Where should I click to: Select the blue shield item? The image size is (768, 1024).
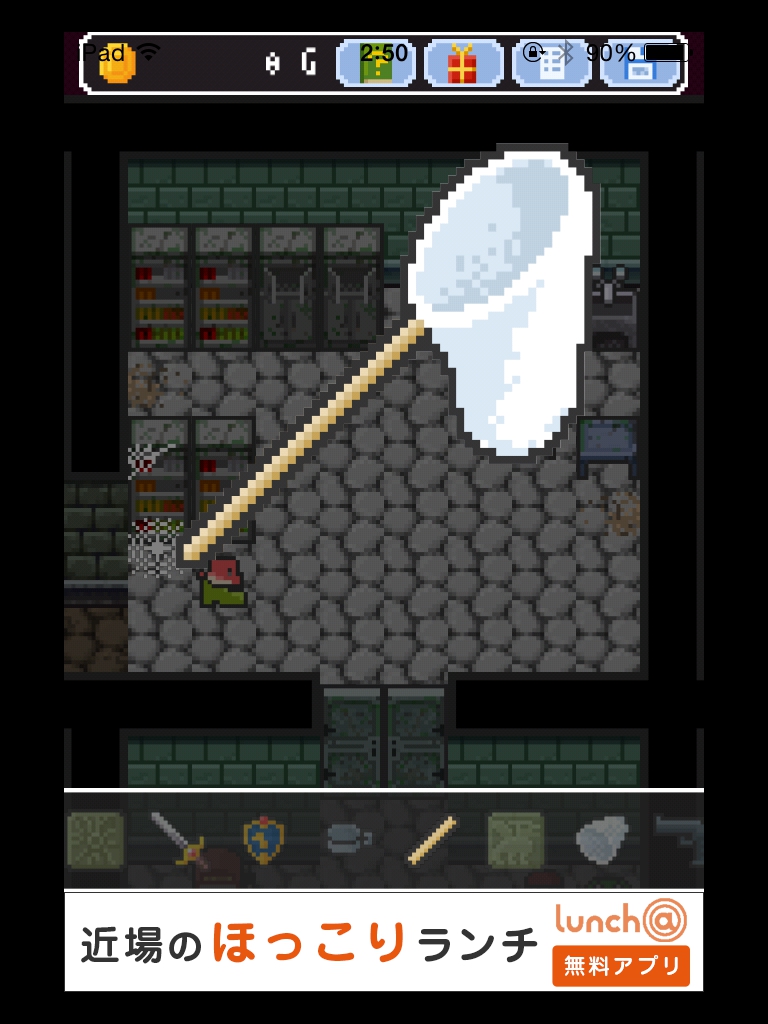264,839
